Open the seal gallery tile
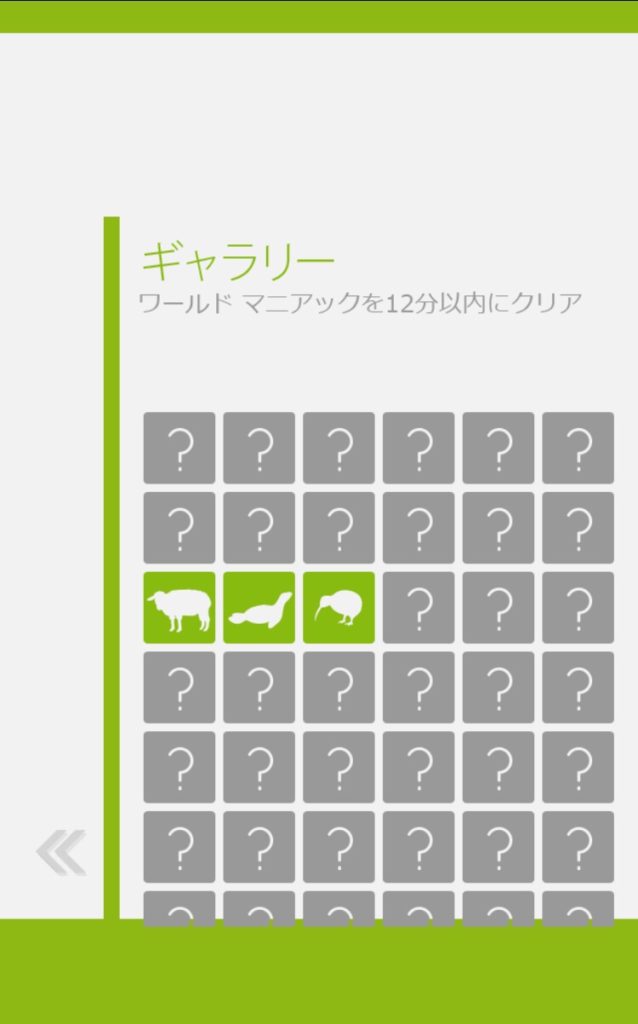This screenshot has height=1024, width=638. click(259, 607)
